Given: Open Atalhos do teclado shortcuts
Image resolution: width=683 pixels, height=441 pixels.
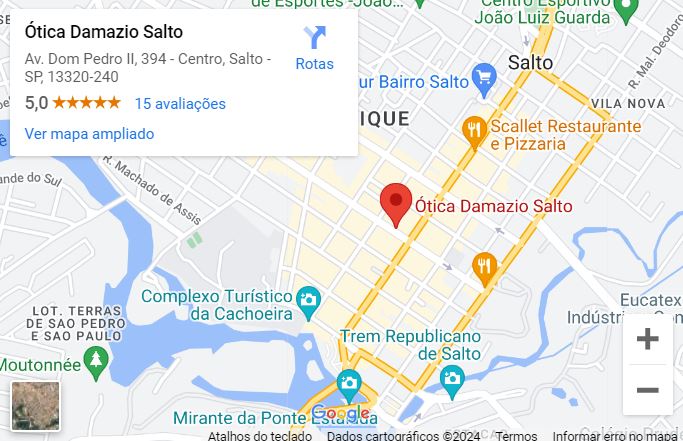Looking at the screenshot, I should coord(260,435).
